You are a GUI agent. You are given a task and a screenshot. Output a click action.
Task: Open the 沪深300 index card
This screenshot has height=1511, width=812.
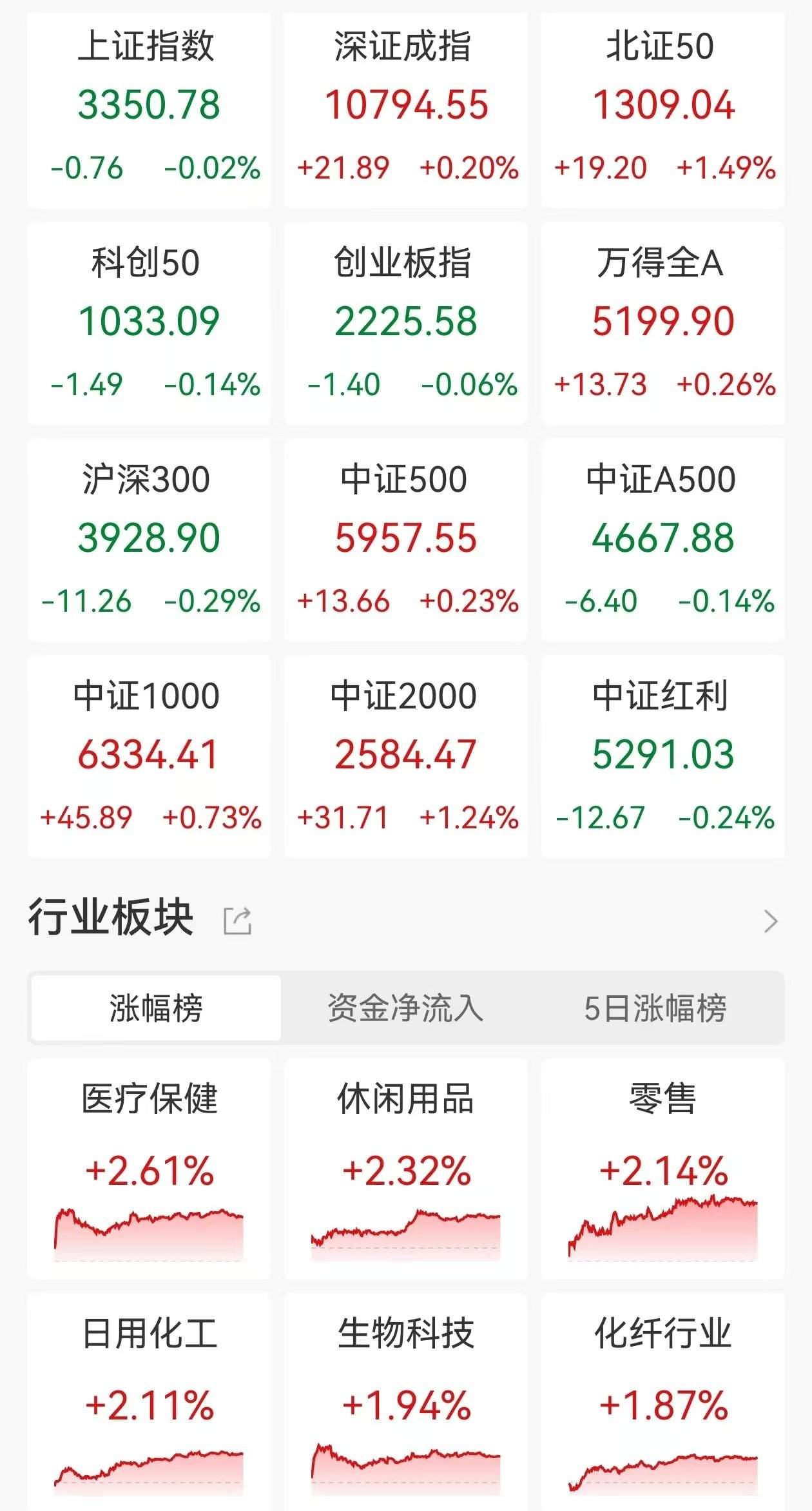[x=149, y=540]
